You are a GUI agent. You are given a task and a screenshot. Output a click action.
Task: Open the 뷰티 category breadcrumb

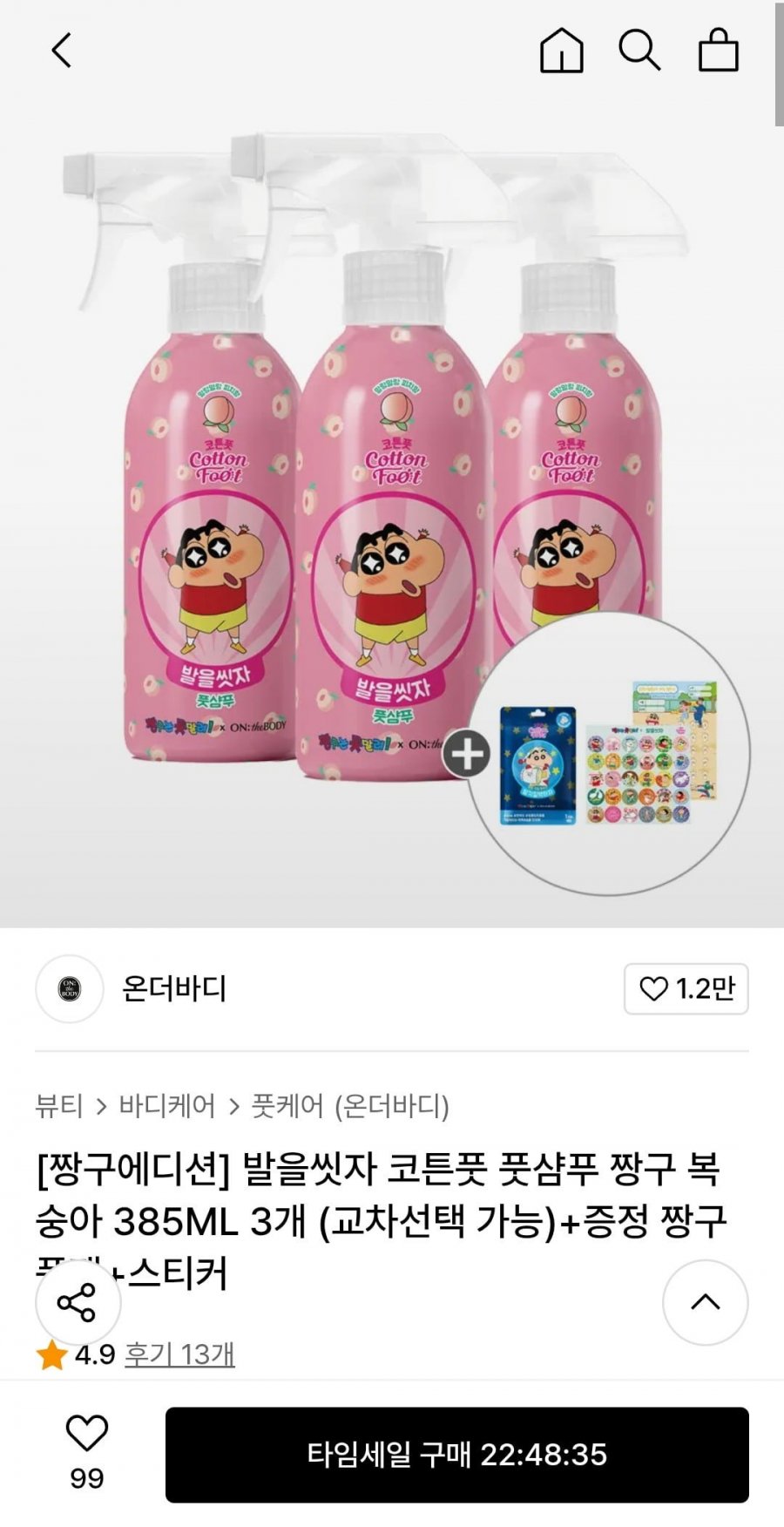(58, 1106)
